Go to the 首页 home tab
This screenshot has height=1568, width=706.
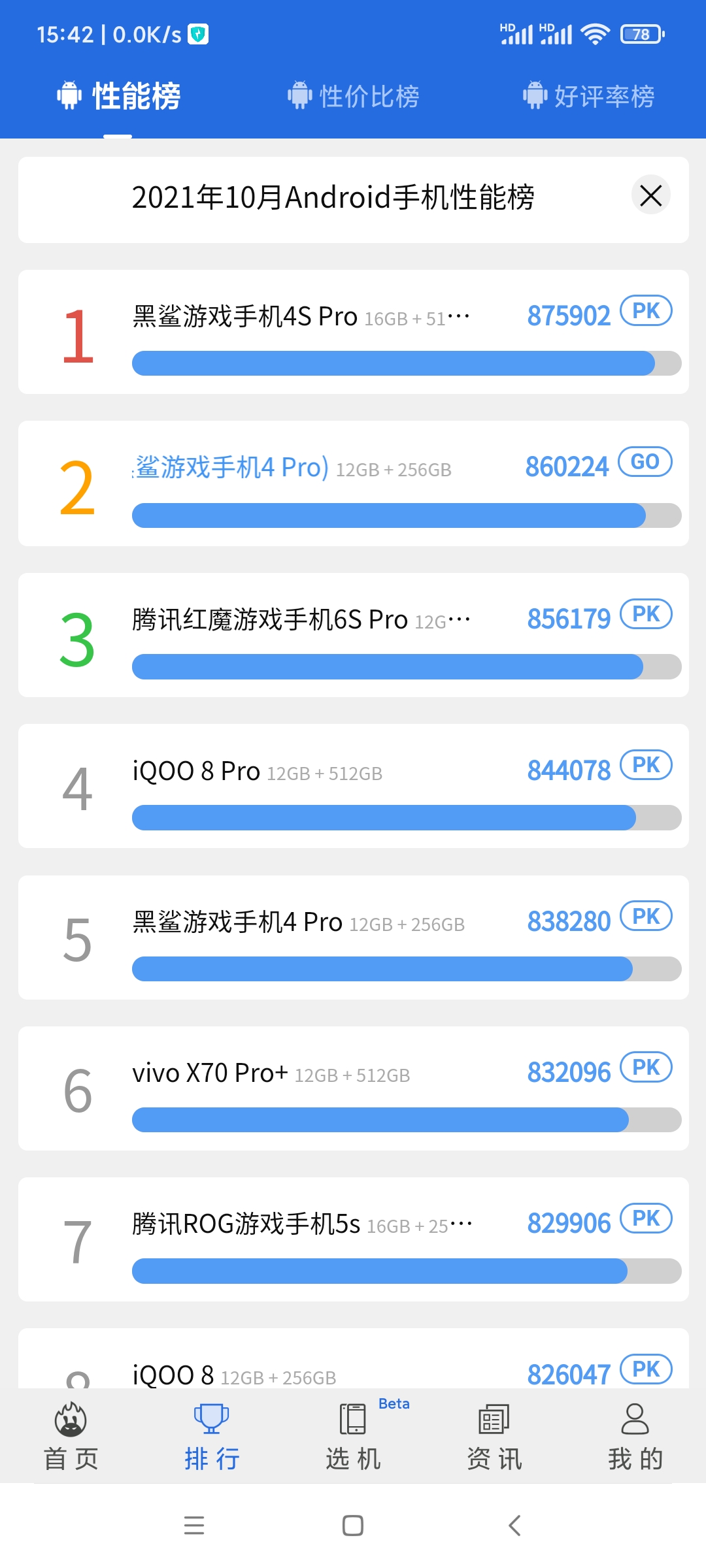(71, 1437)
